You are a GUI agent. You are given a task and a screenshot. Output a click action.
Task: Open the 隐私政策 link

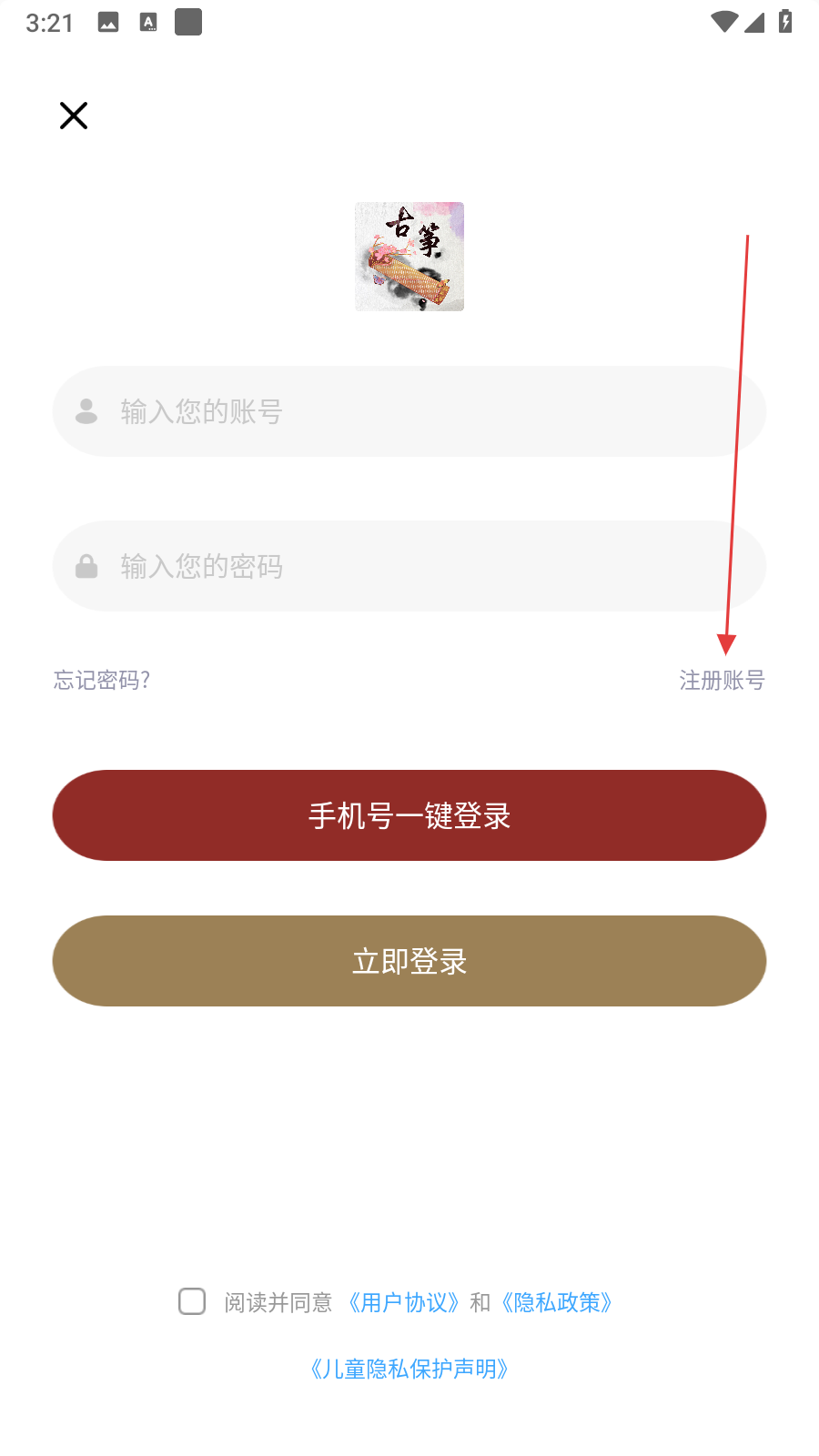coord(557,1302)
